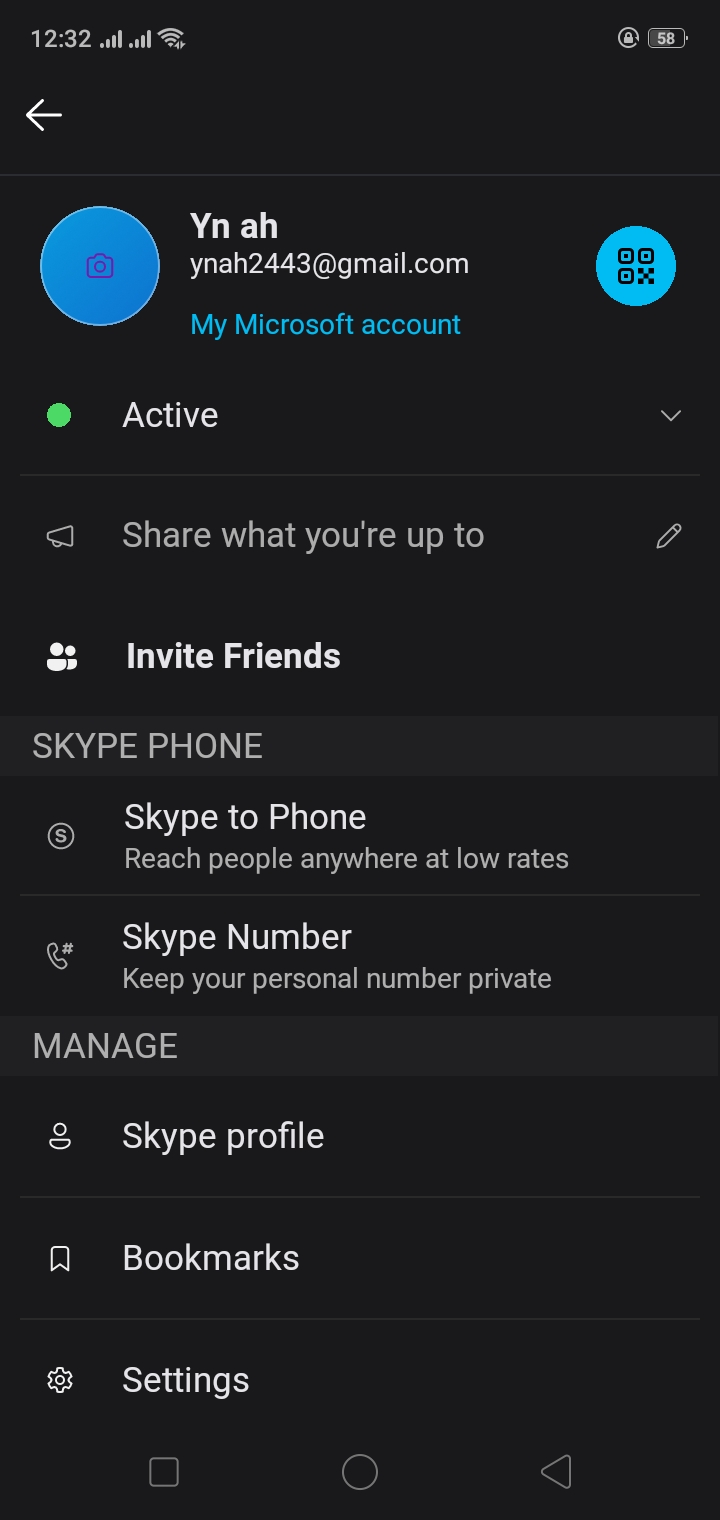The width and height of the screenshot is (720, 1520).
Task: Open the QR code button
Action: pos(636,266)
